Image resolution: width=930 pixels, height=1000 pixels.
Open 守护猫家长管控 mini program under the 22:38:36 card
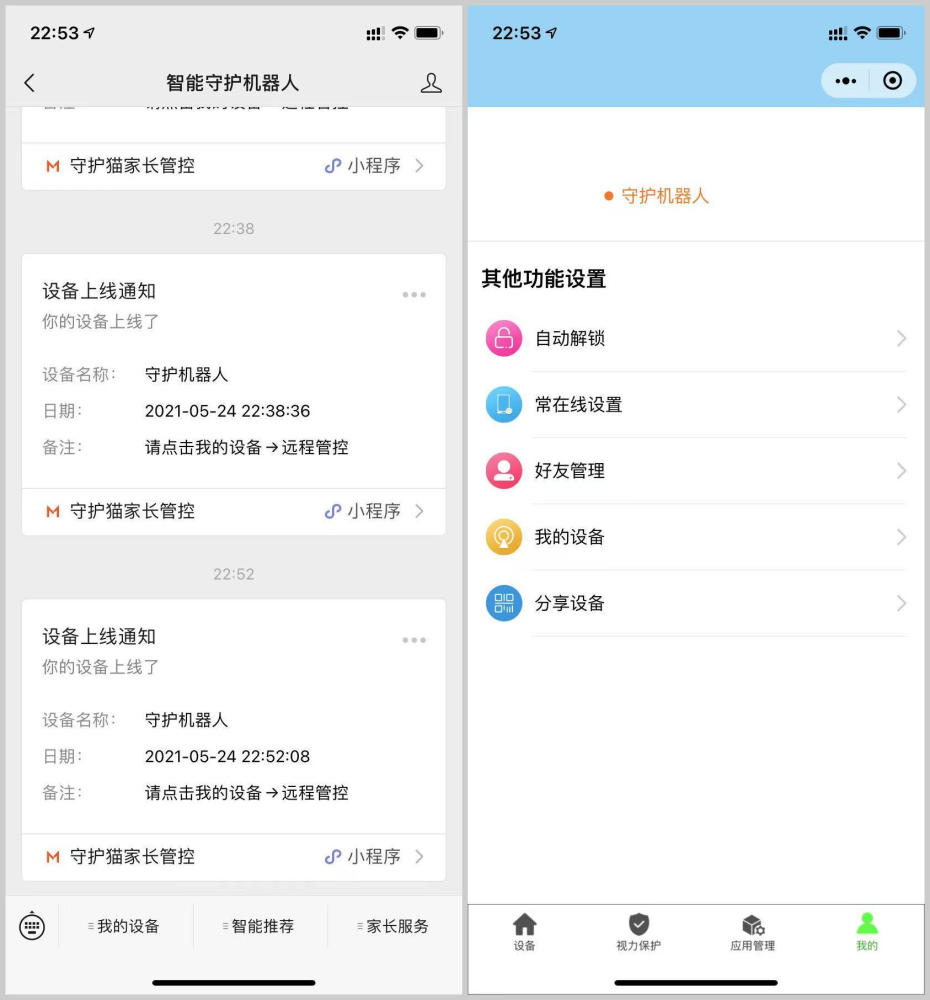click(233, 511)
